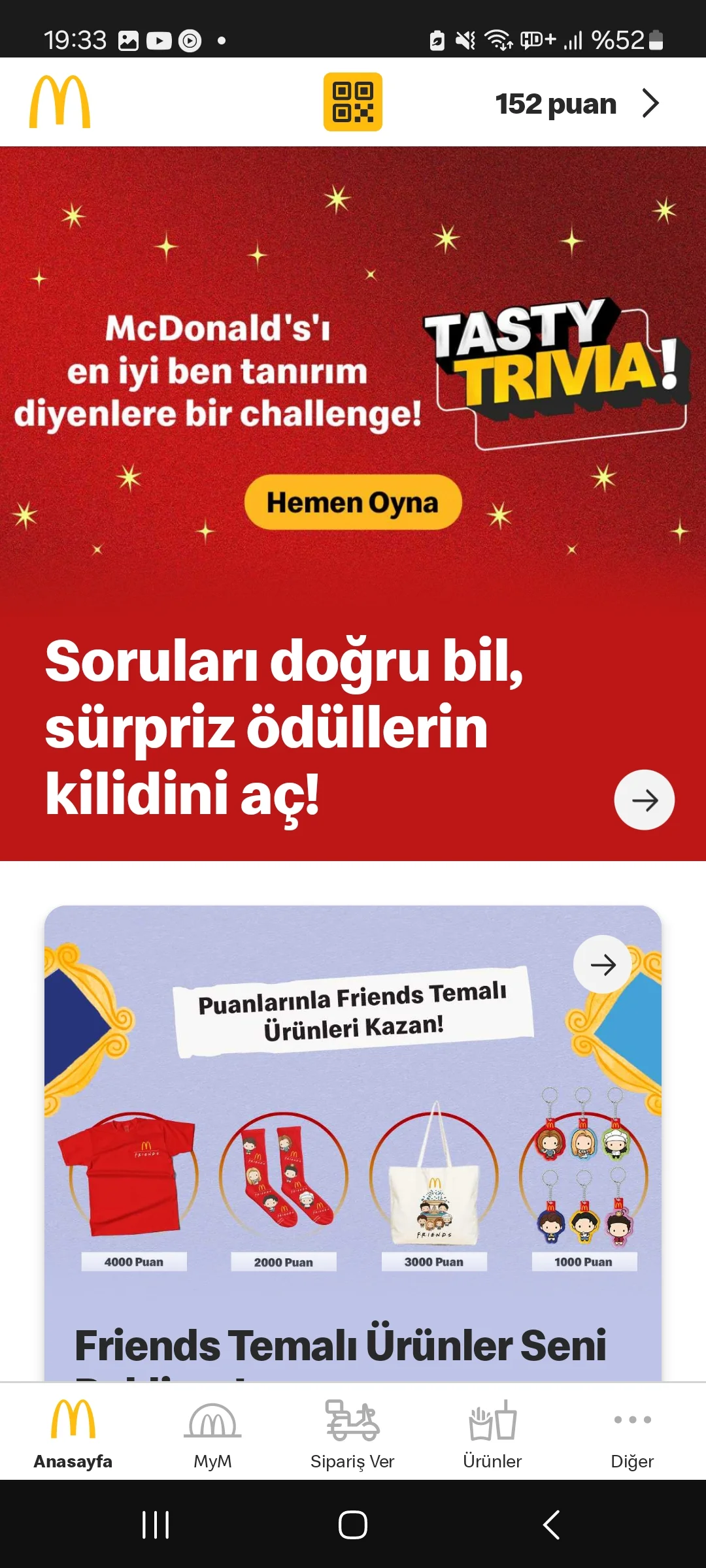This screenshot has width=706, height=1568.
Task: Open the QR code scanner button
Action: click(352, 102)
